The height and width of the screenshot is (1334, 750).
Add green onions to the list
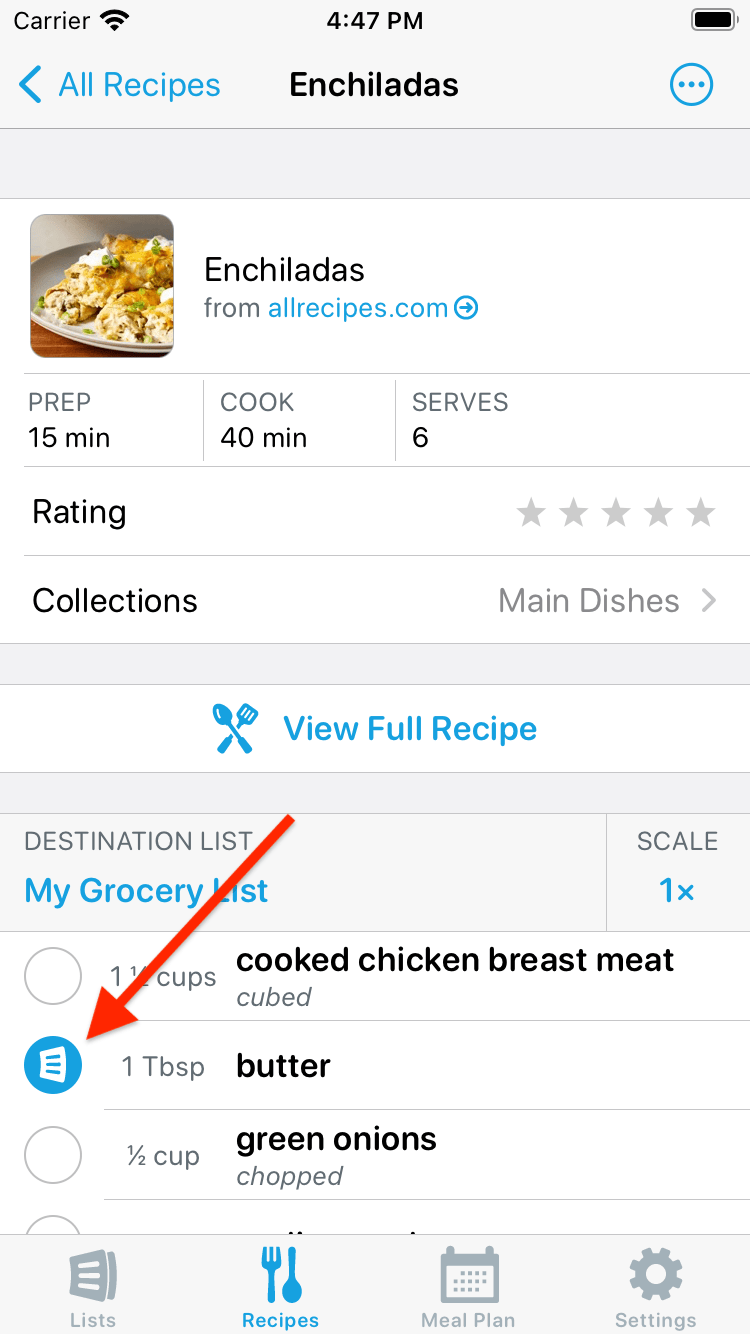53,1155
